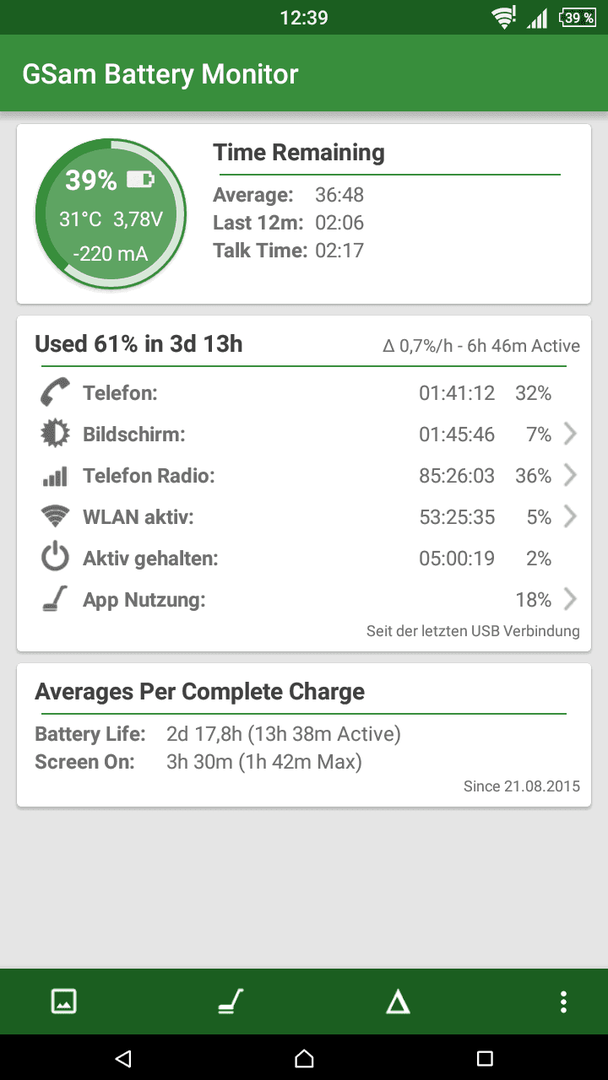Go back with system back button
608x1080 pixels.
click(x=123, y=1058)
